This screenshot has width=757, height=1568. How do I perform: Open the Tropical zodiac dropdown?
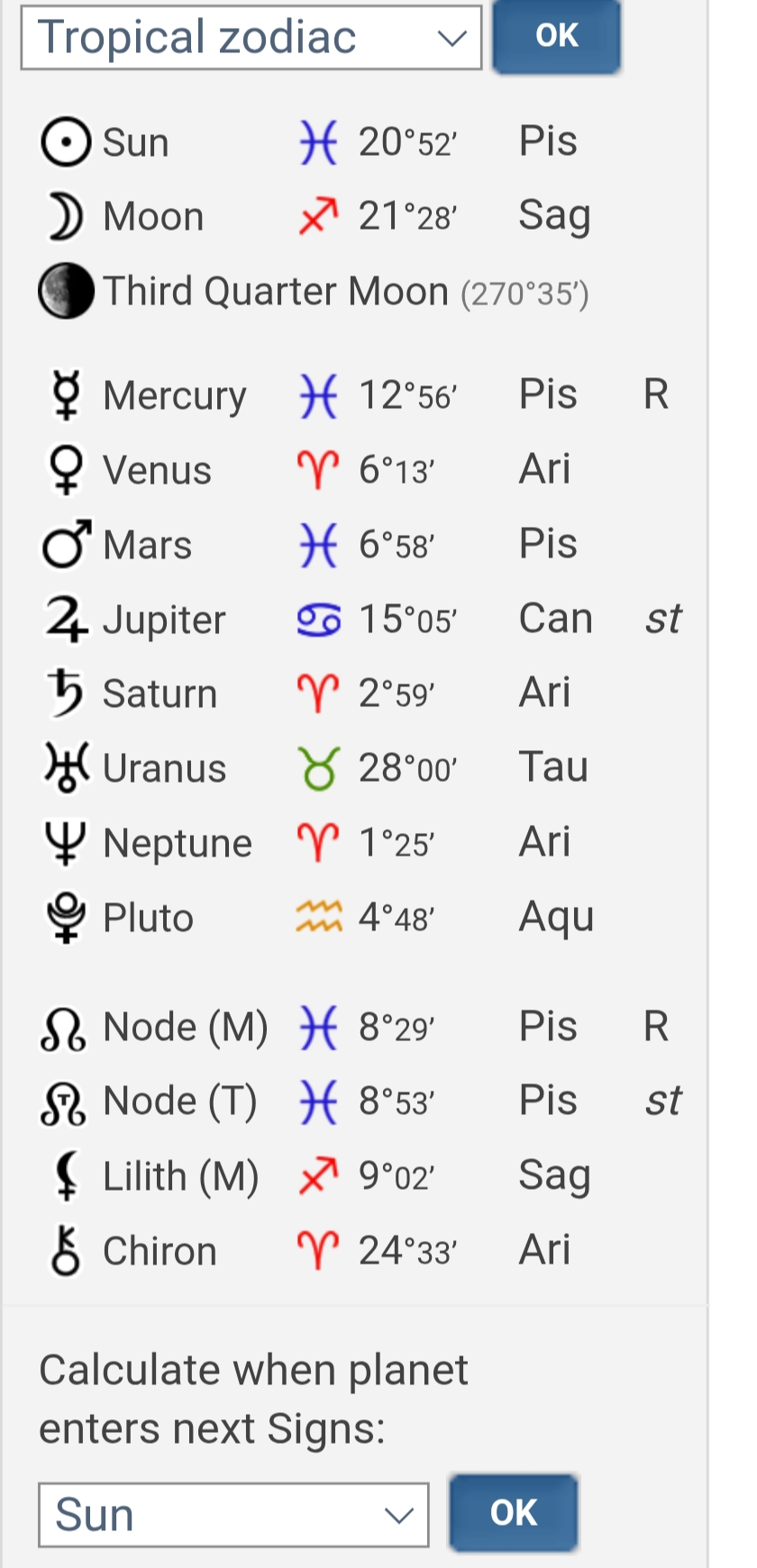point(251,38)
